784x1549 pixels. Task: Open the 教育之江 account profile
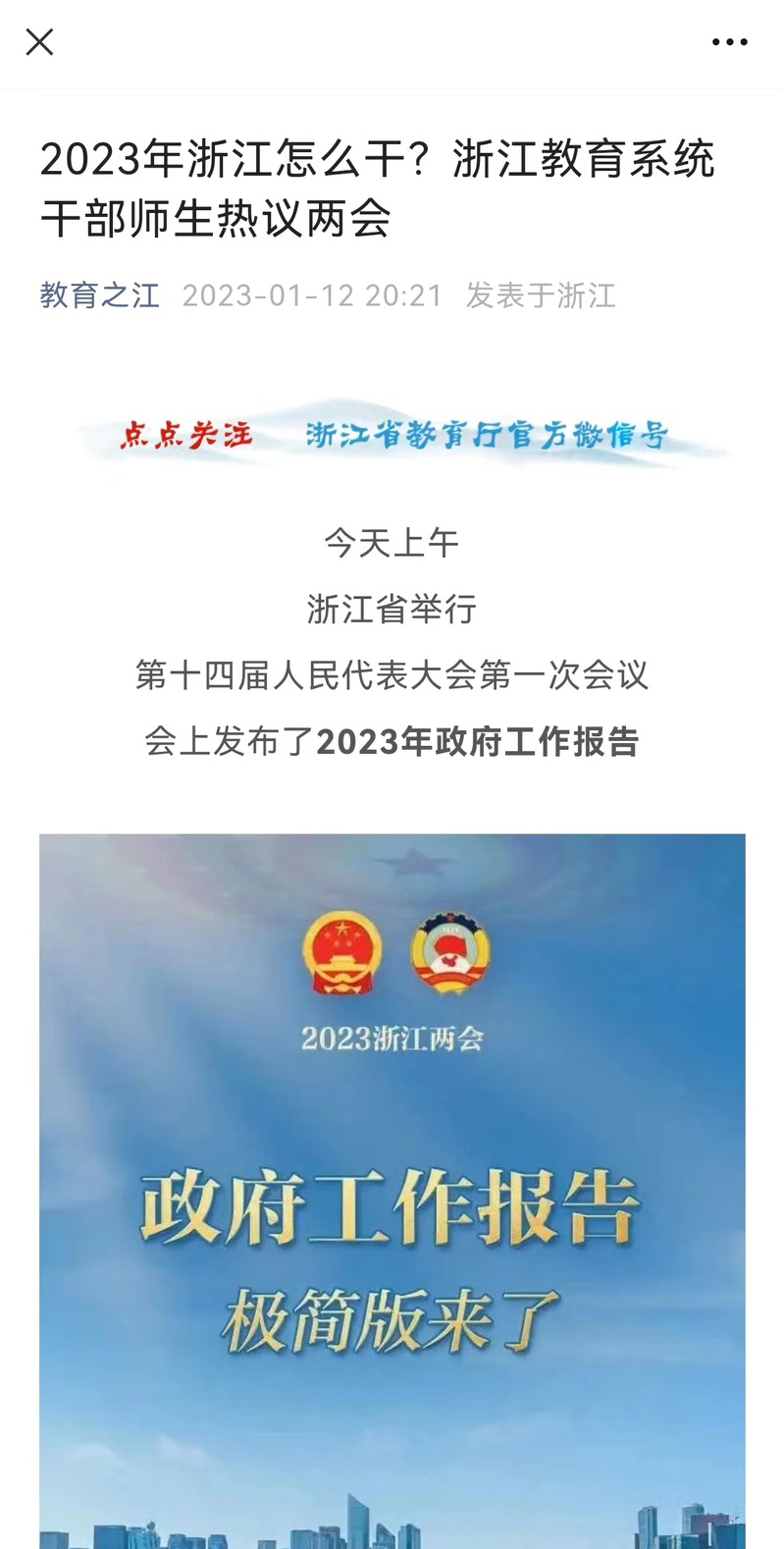tap(99, 295)
